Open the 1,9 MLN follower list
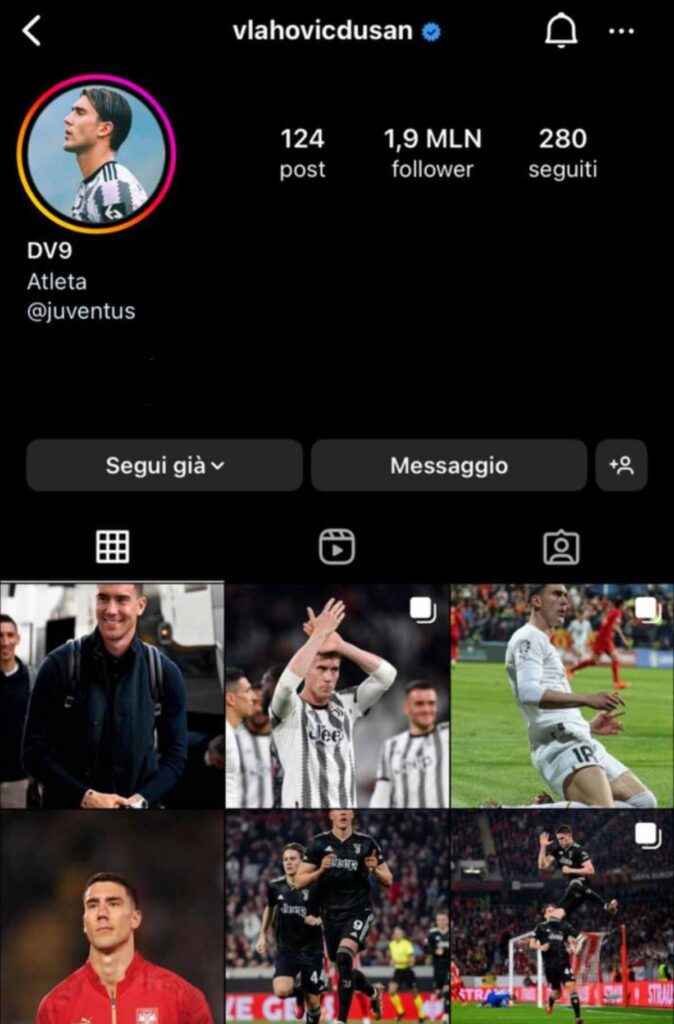674x1024 pixels. tap(432, 153)
